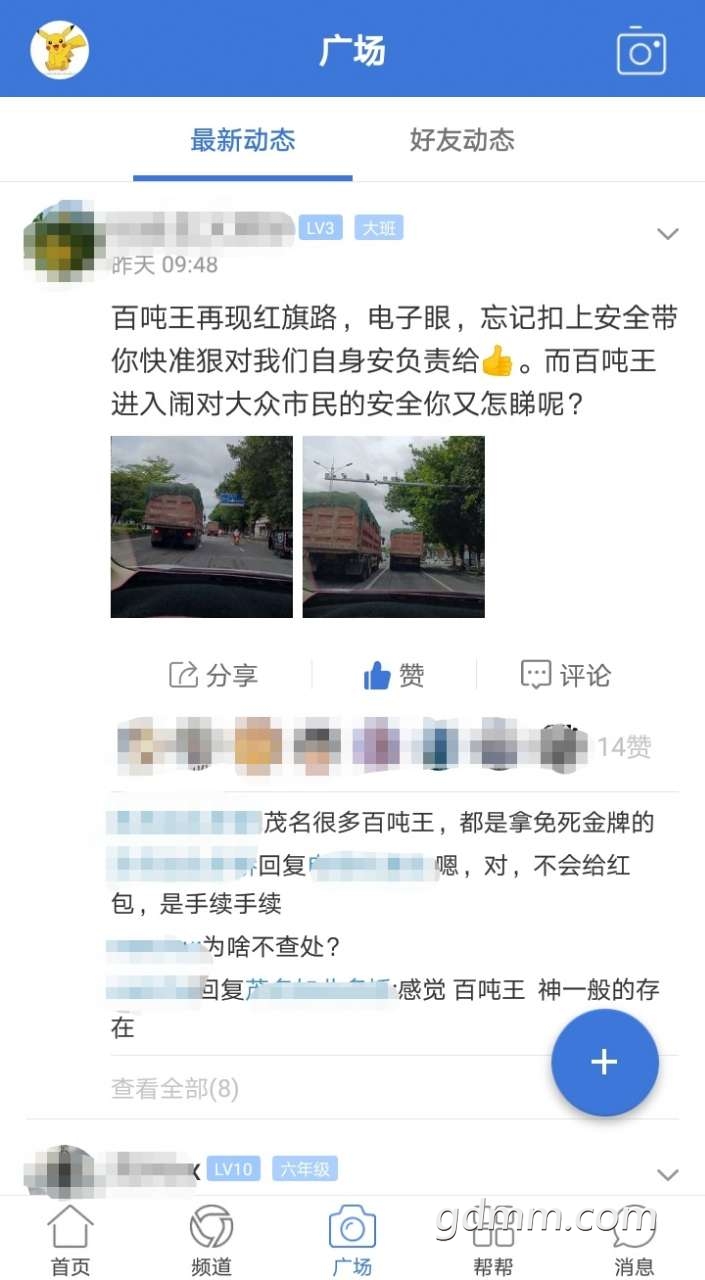
Task: Expand the chevron menu on the 百吨王 post
Action: point(667,234)
